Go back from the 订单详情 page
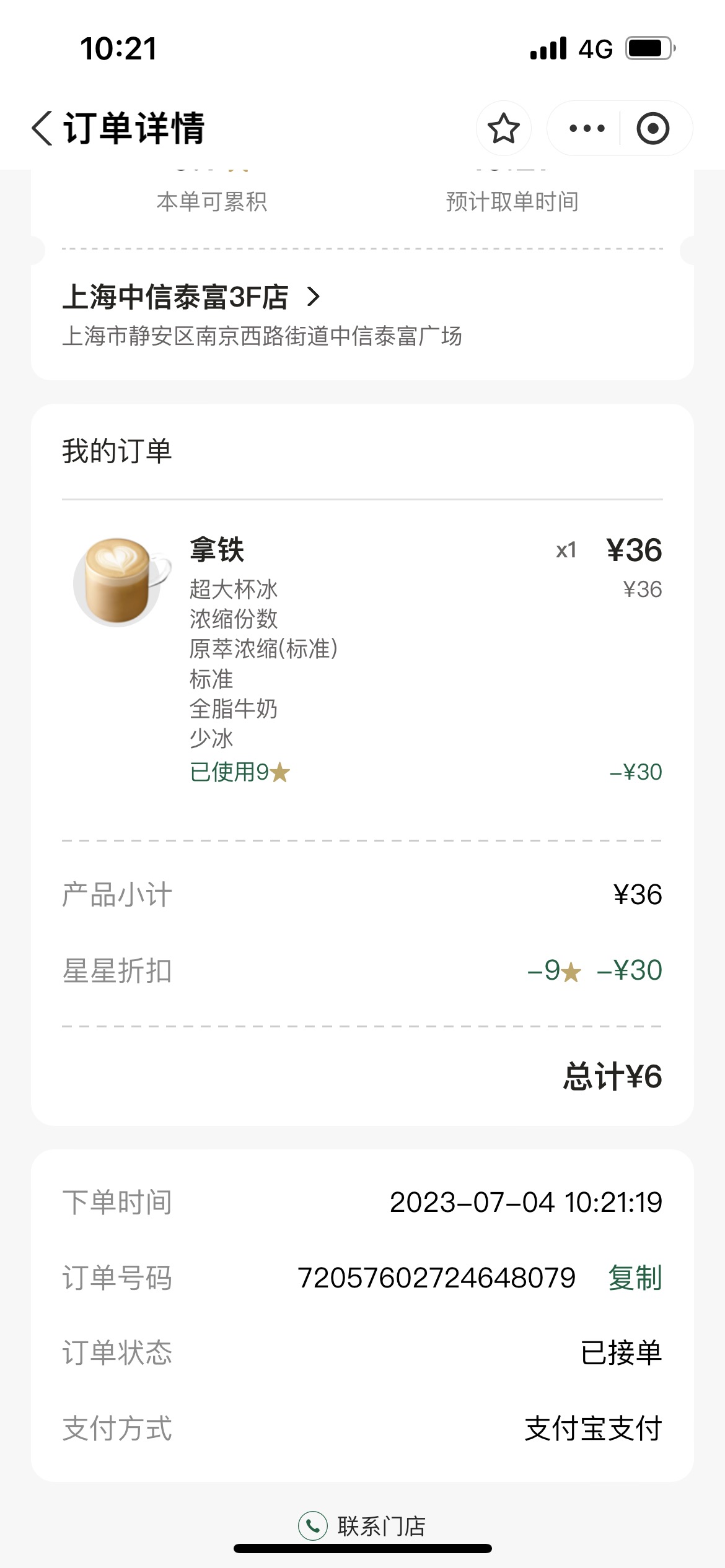 (42, 129)
